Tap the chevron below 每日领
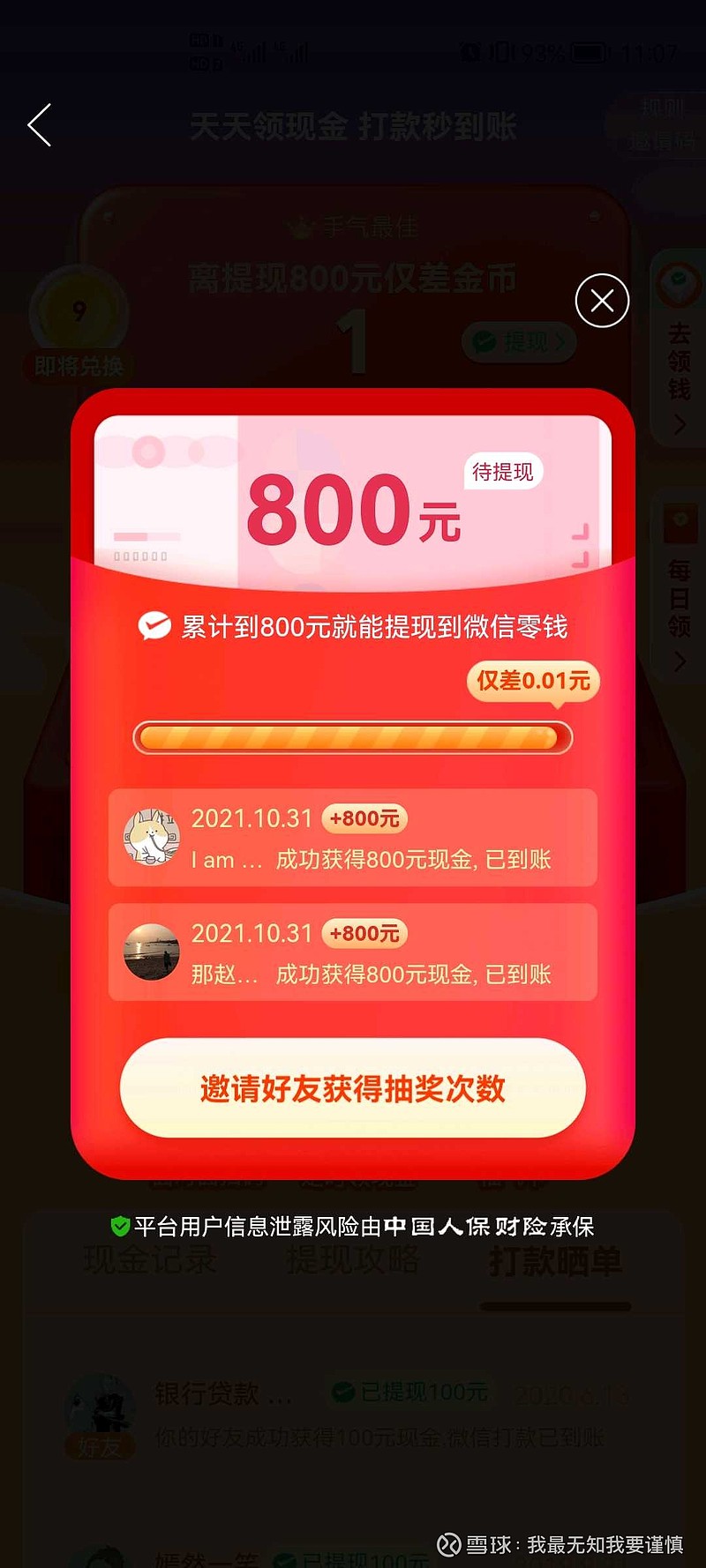706x1568 pixels. click(678, 661)
